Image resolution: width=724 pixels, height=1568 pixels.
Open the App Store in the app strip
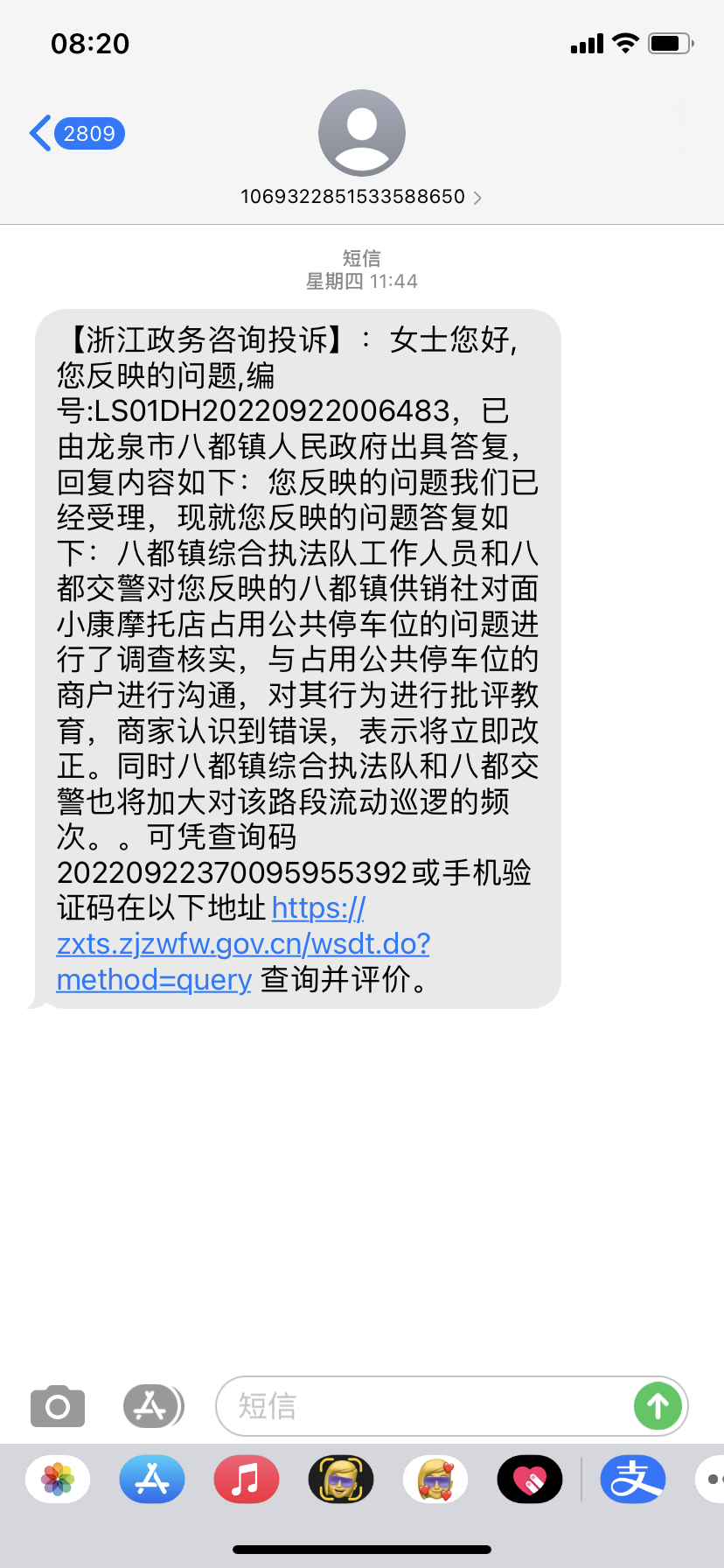152,1480
